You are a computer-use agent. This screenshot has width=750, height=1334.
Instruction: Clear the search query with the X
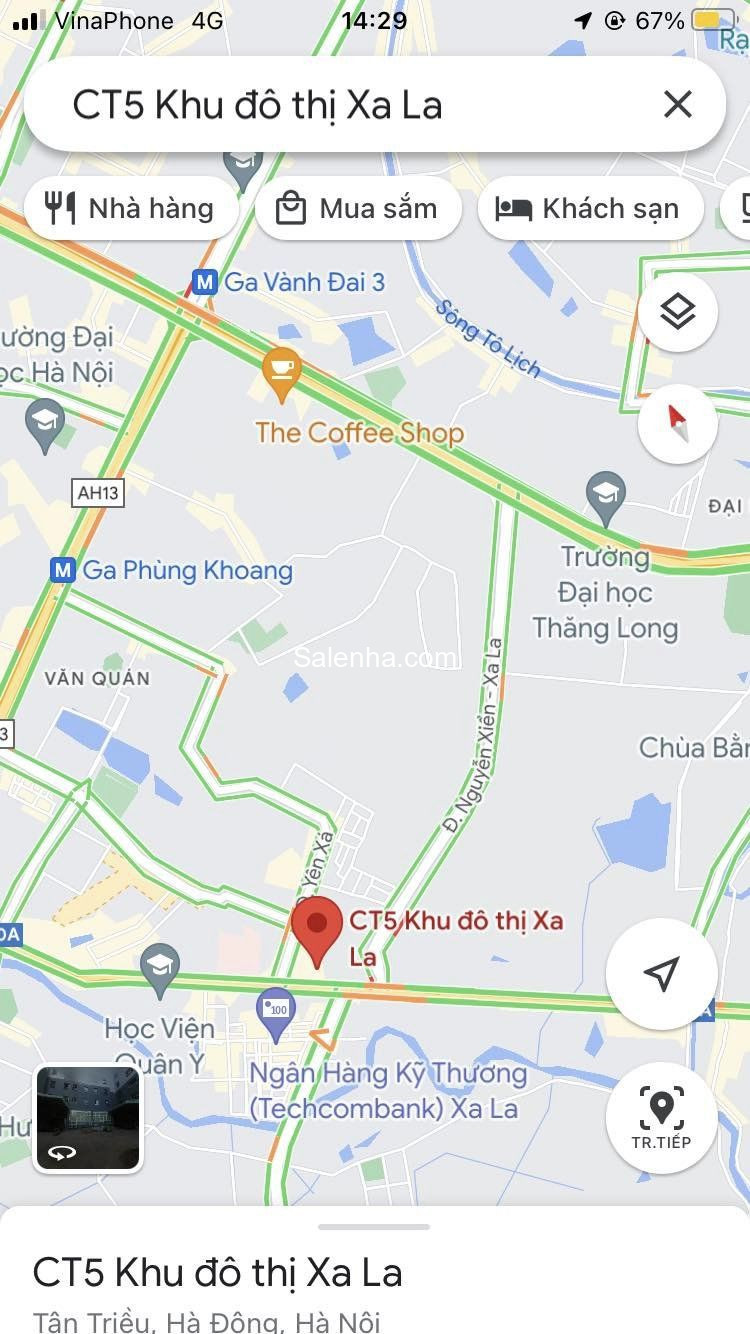tap(677, 104)
